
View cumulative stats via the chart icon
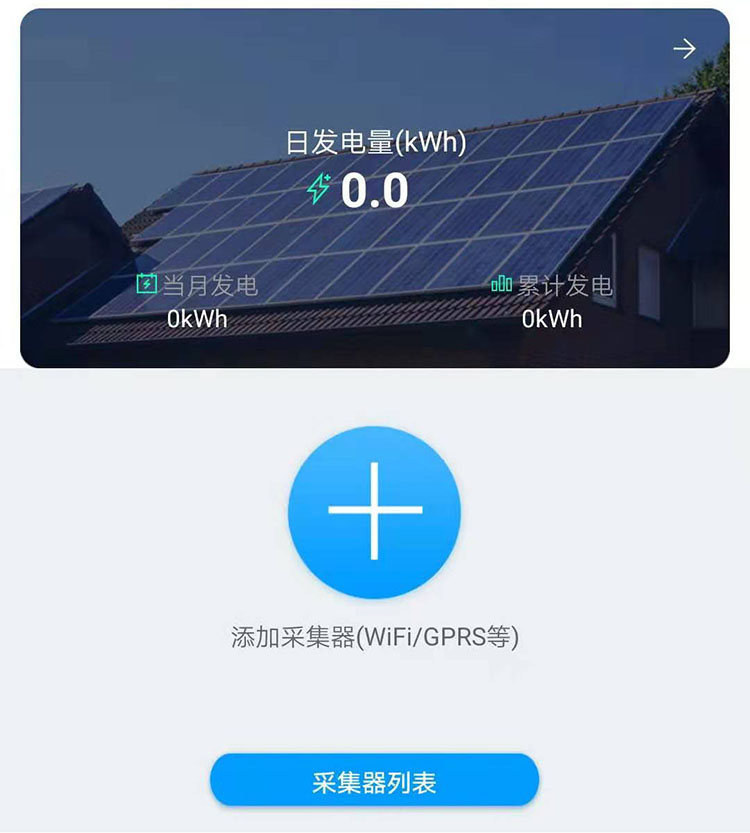point(500,284)
